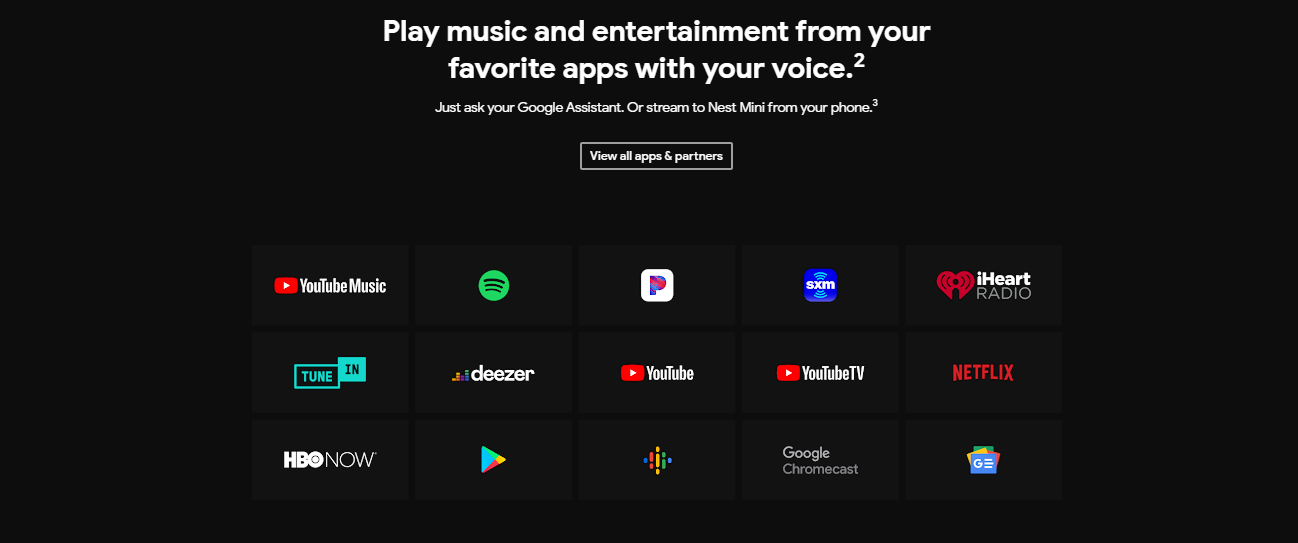The width and height of the screenshot is (1298, 543).
Task: Tap the Google Play tile
Action: pos(493,460)
